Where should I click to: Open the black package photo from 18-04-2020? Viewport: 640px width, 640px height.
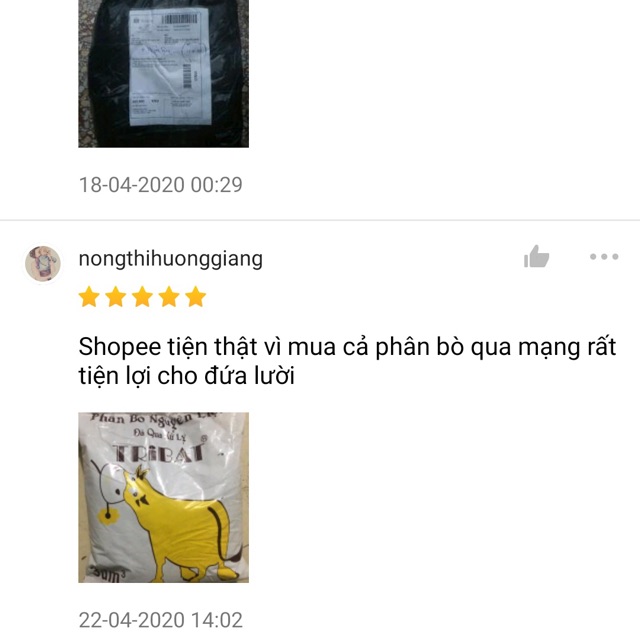tap(164, 72)
